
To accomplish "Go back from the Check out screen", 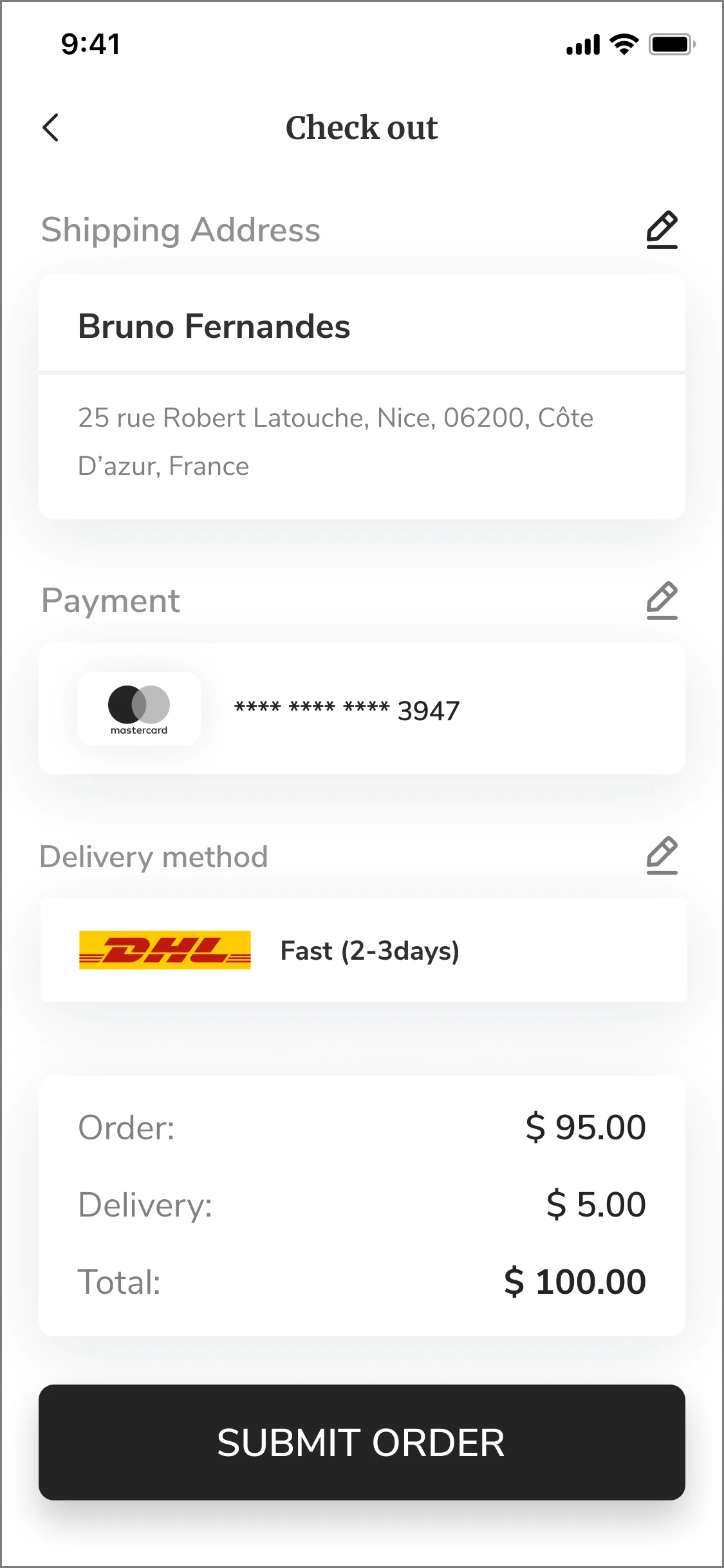I will click(x=51, y=127).
